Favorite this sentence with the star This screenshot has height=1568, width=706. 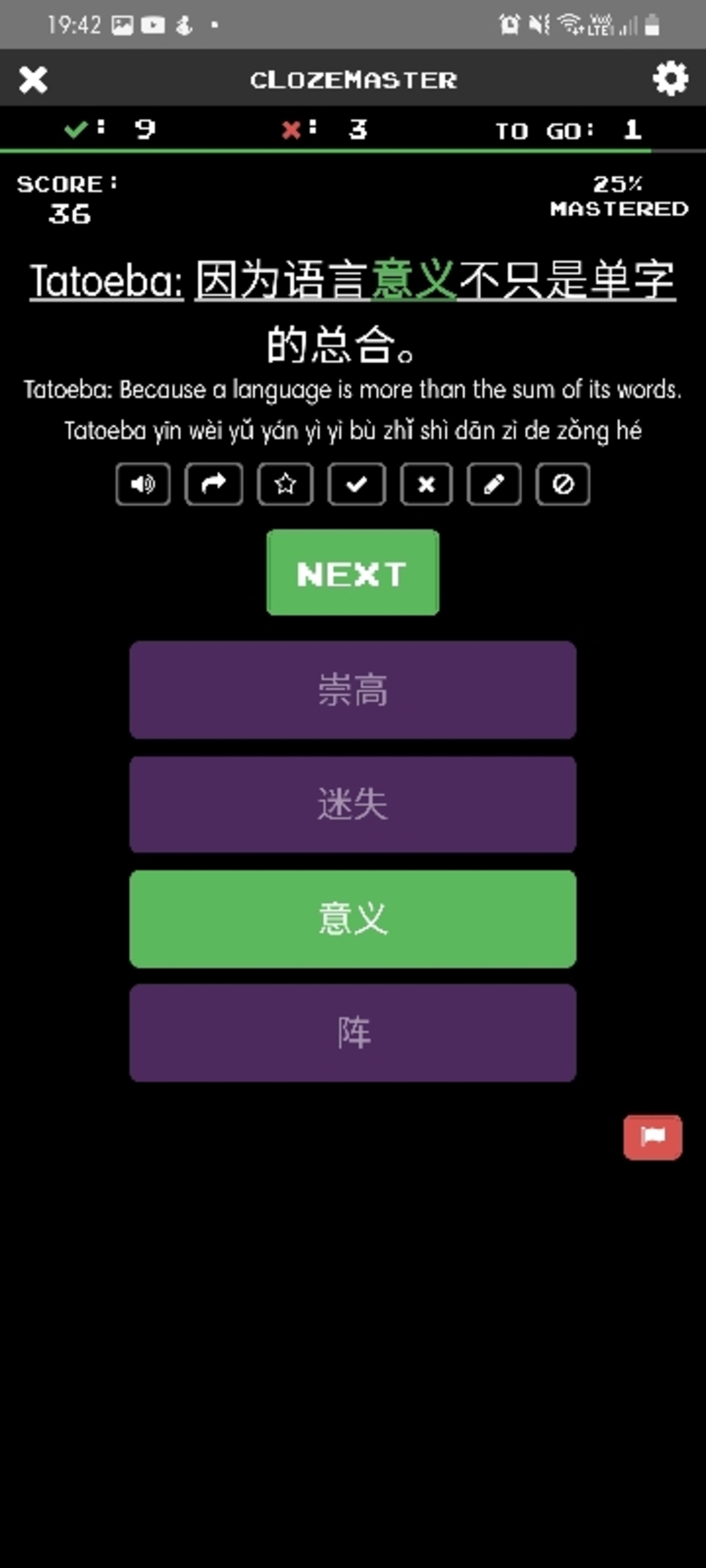(285, 484)
